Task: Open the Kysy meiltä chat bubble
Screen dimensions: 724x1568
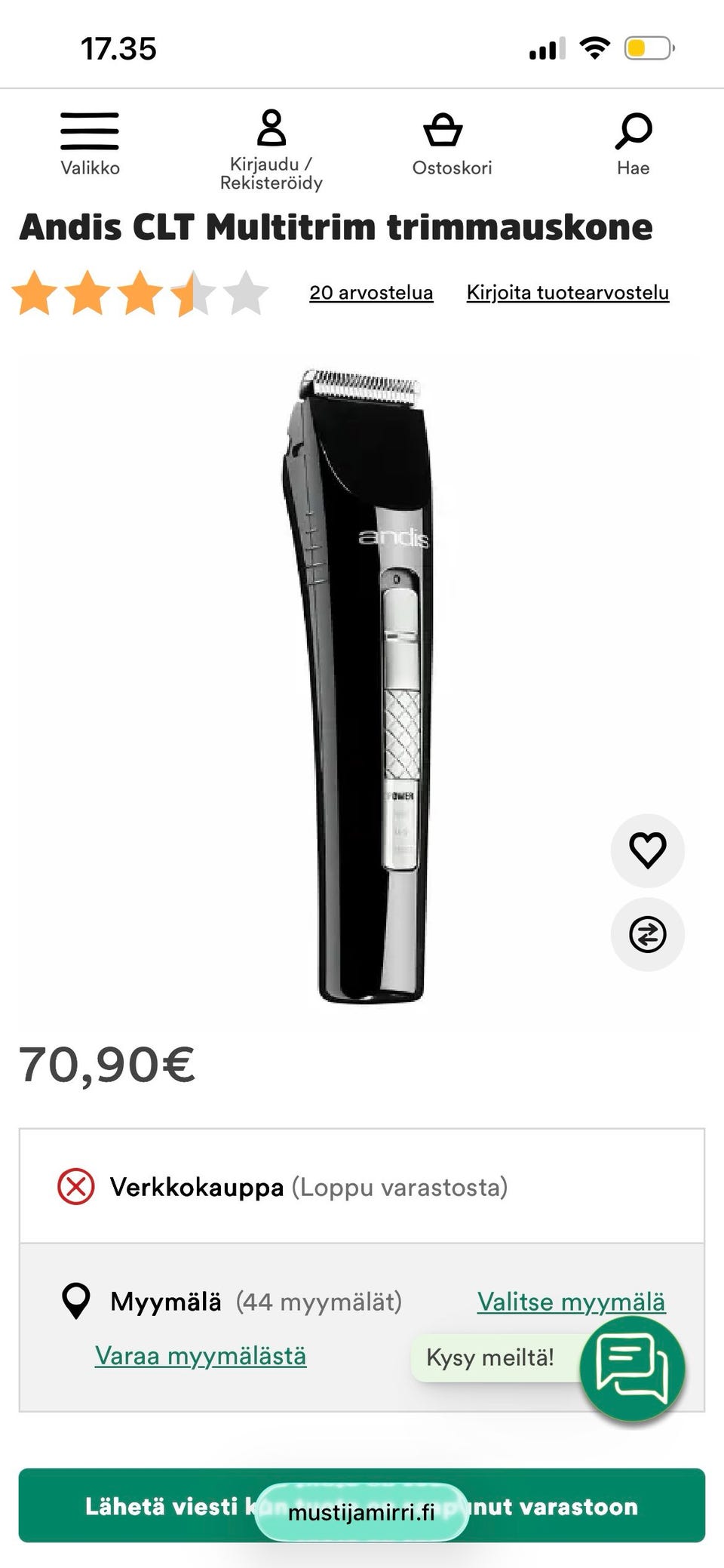Action: tap(632, 1368)
